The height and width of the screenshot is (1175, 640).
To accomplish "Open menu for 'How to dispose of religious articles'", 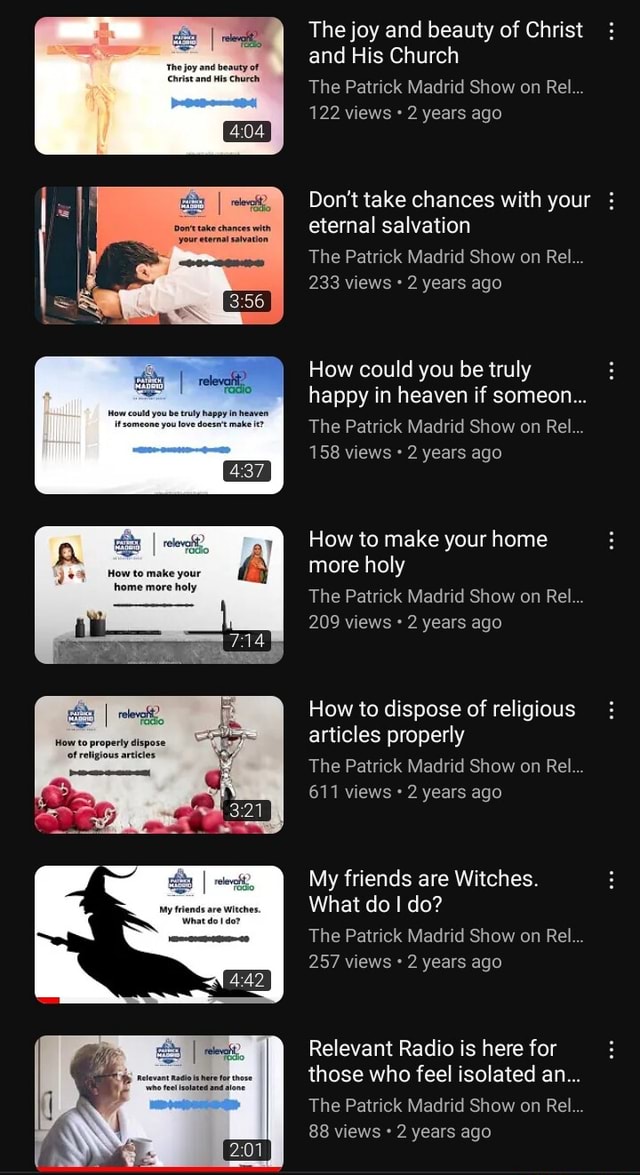I will (612, 711).
